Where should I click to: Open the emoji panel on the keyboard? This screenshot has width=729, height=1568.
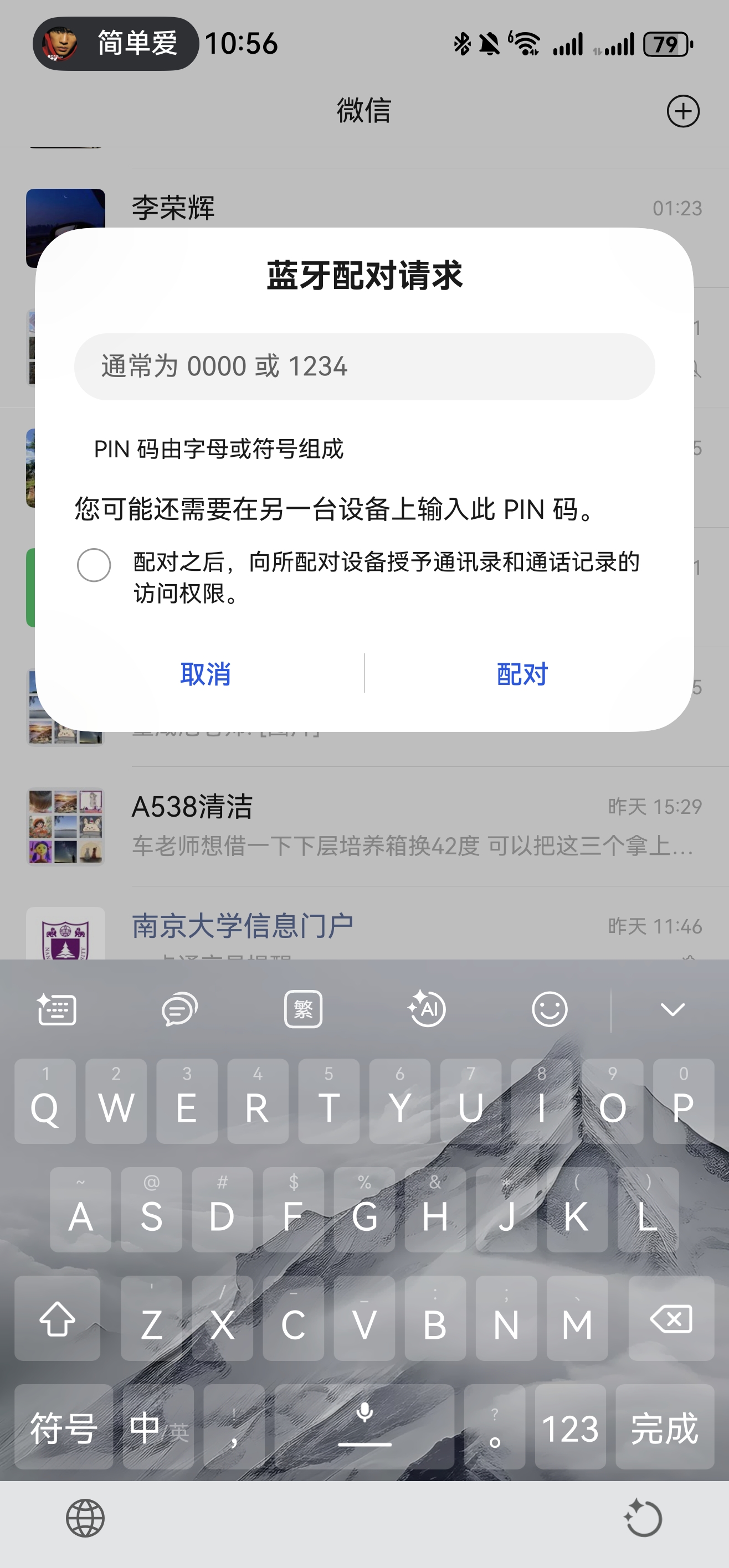click(x=550, y=1010)
